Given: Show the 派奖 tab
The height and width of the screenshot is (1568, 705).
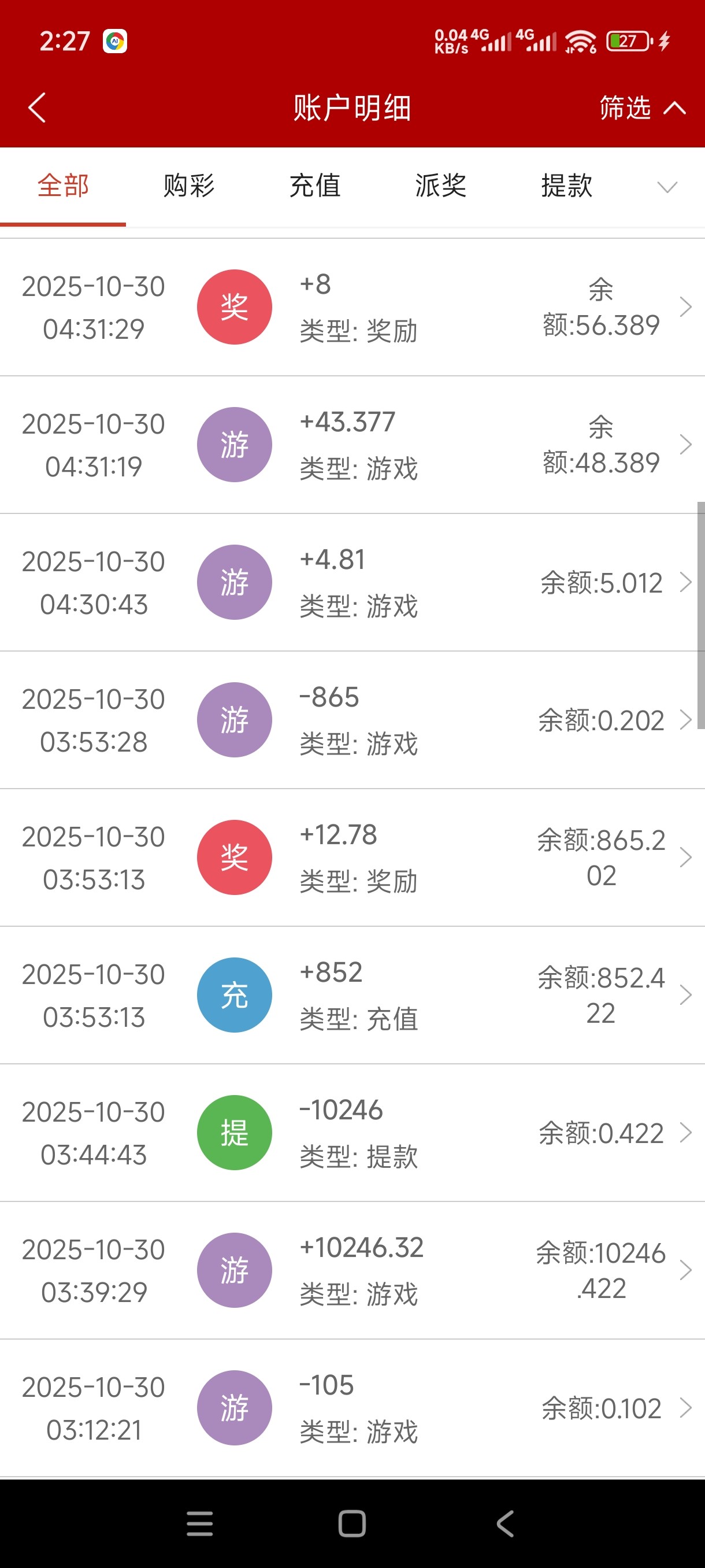Looking at the screenshot, I should click(441, 186).
